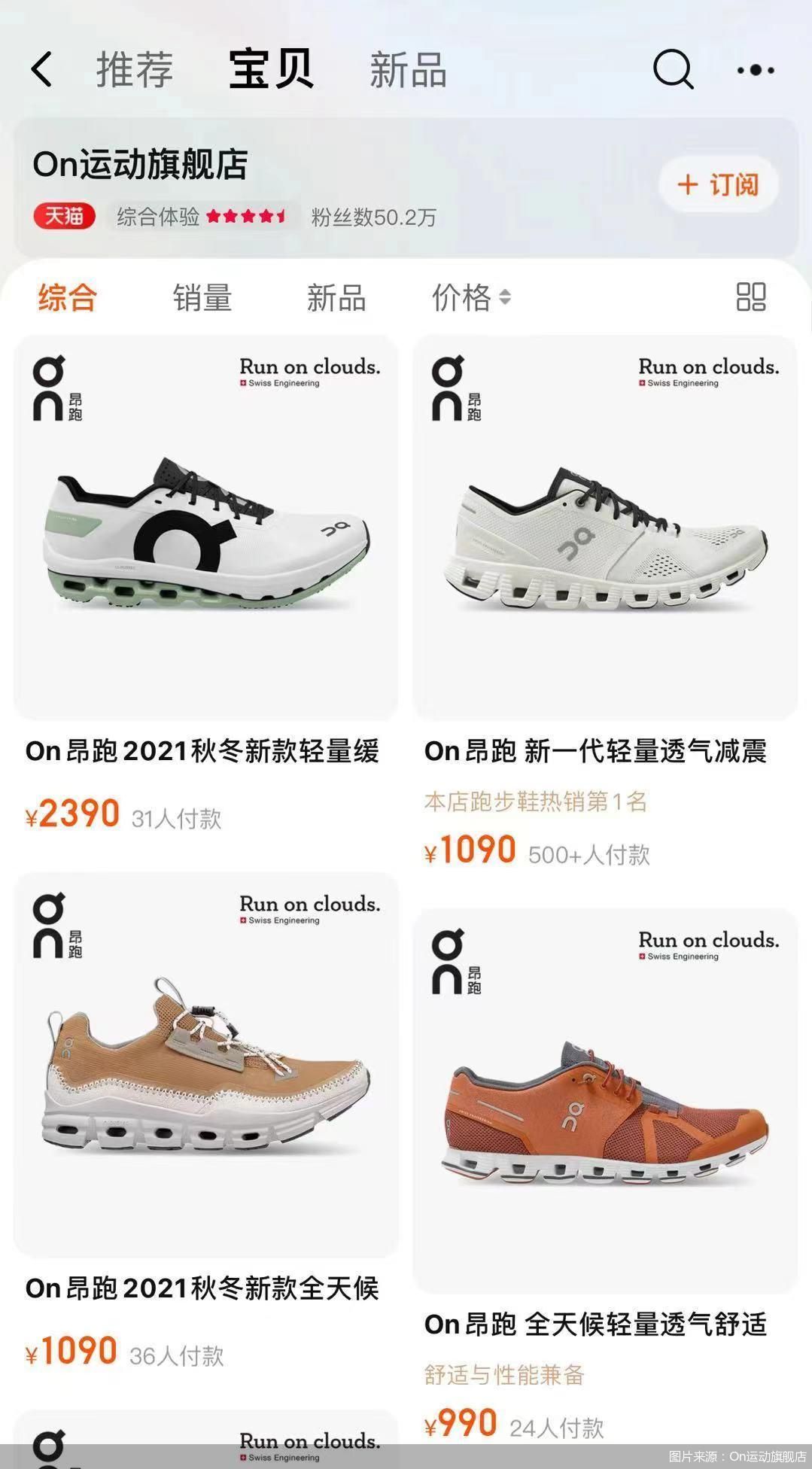Open the ¥2390 white-green shoe card
The width and height of the screenshot is (812, 1469).
[x=205, y=527]
